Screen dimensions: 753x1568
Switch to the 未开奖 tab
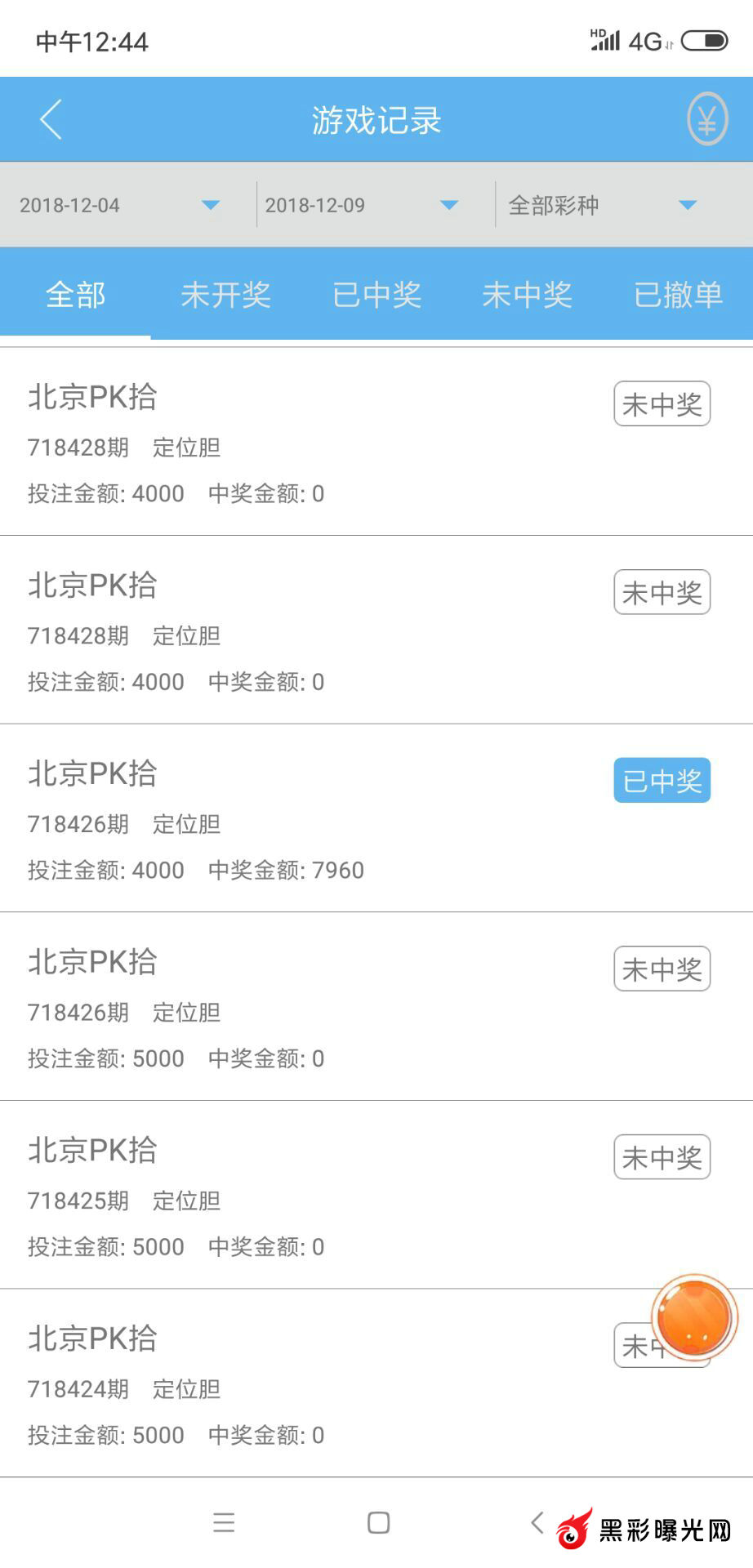tap(225, 295)
